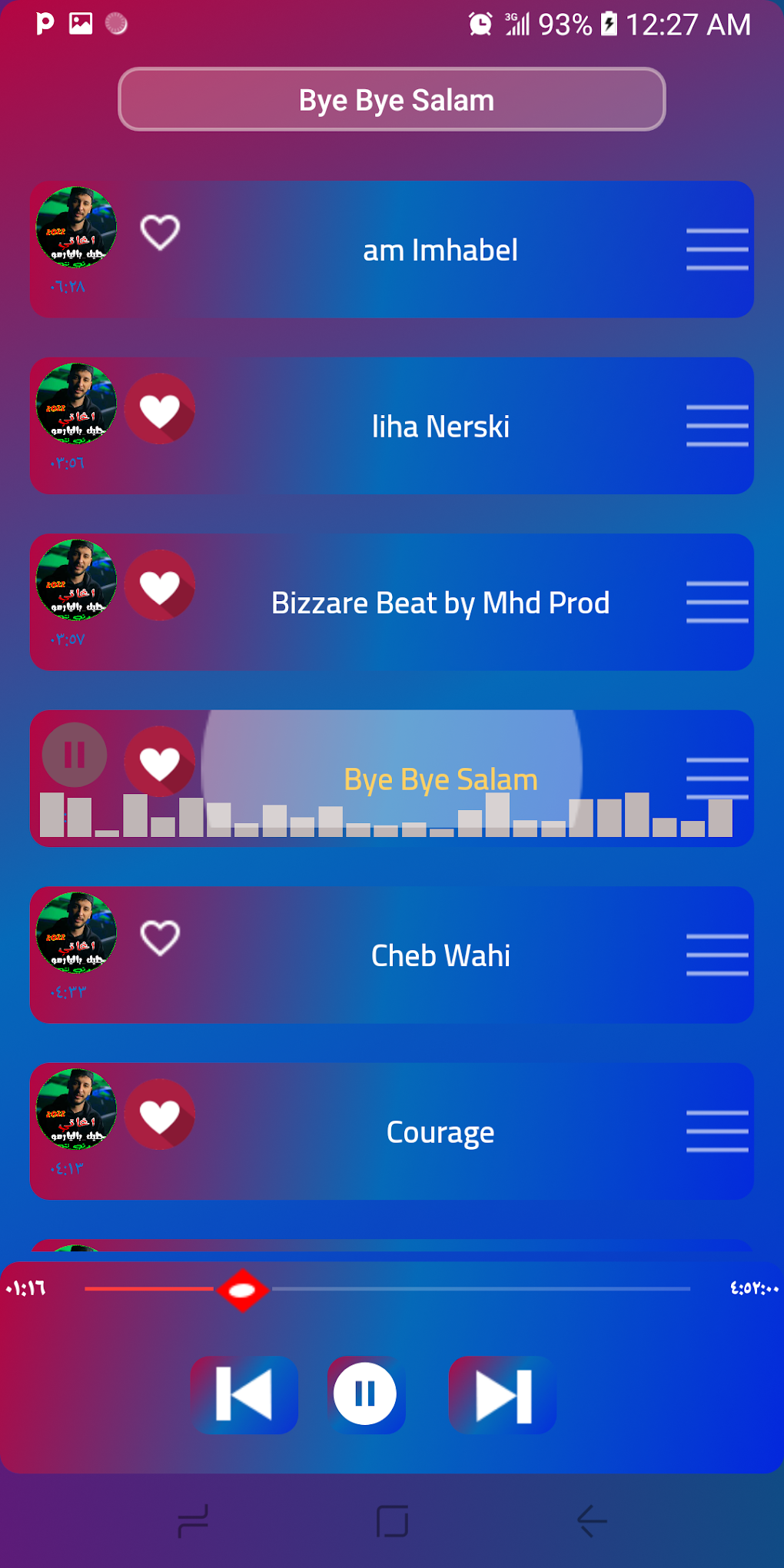
Task: Tap the three-line icon on Courage
Action: pos(716,1131)
